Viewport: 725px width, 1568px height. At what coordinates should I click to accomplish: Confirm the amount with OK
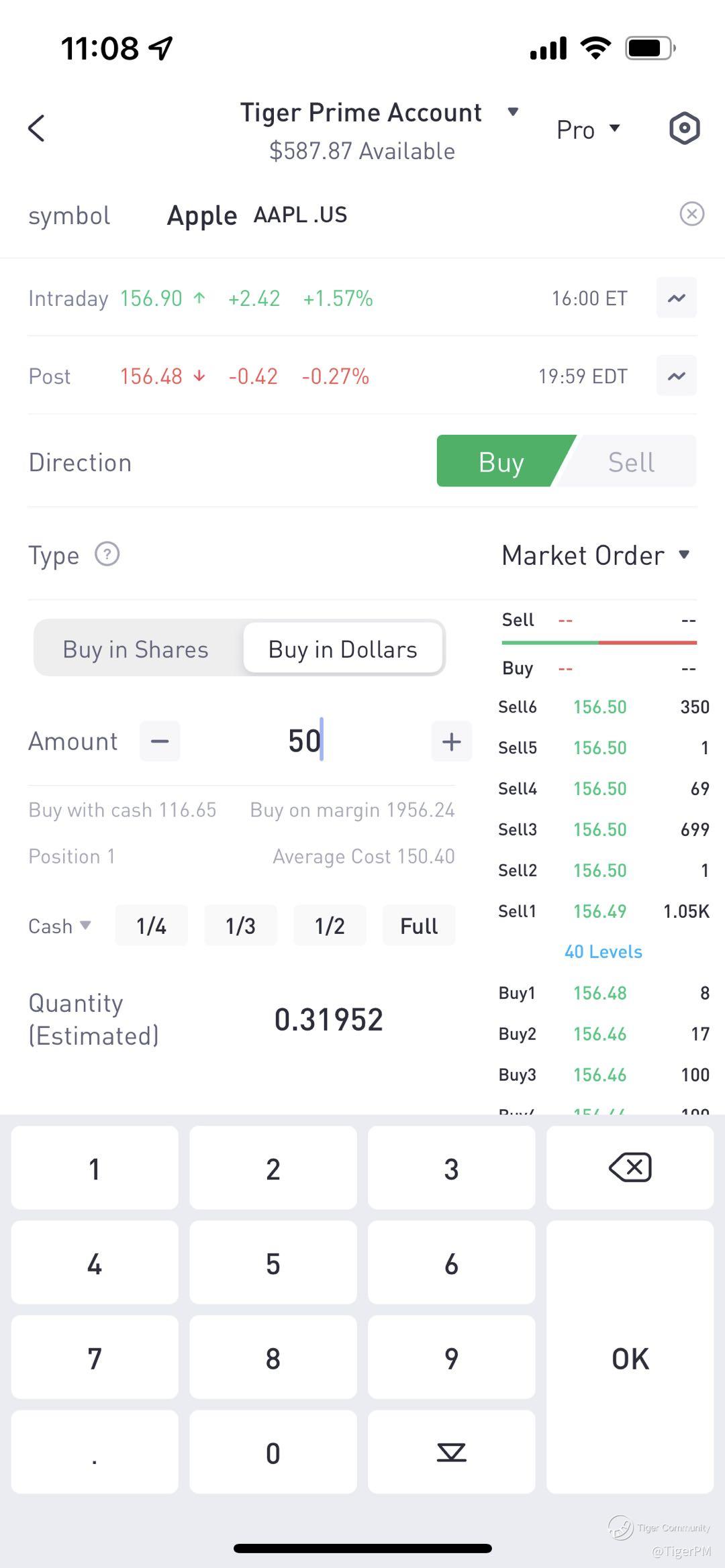tap(630, 1359)
